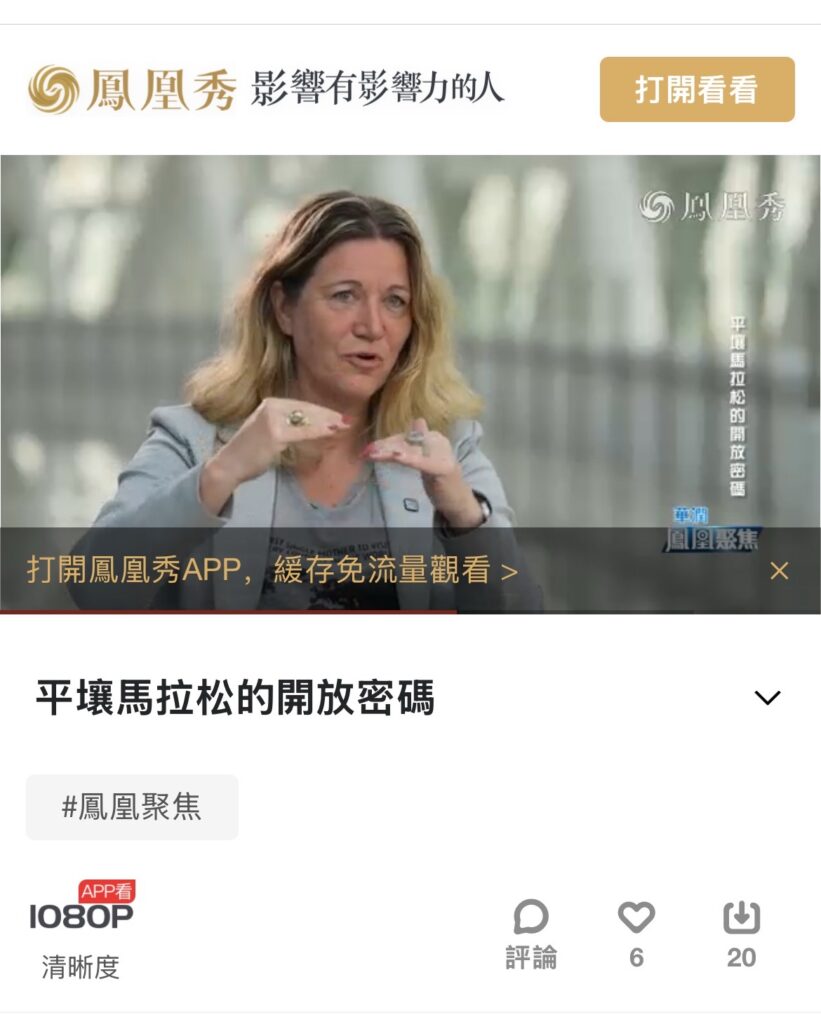Tap the video player to toggle playback
Image resolution: width=821 pixels, height=1024 pixels.
[410, 350]
